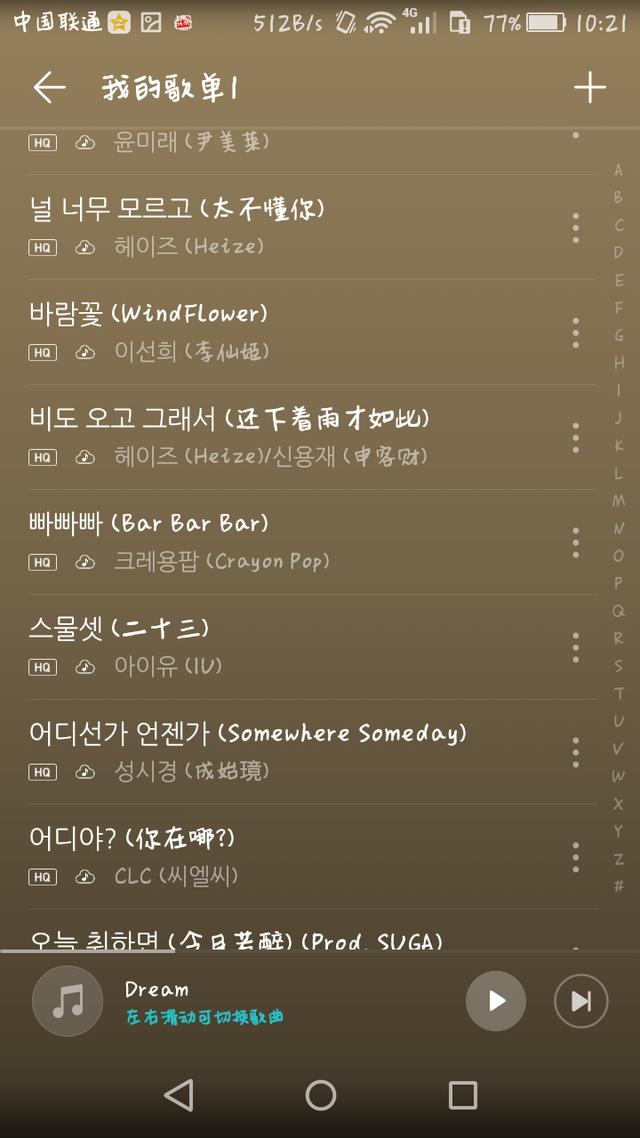Open recent apps from the navigation bar
This screenshot has height=1138, width=640.
coord(462,1095)
